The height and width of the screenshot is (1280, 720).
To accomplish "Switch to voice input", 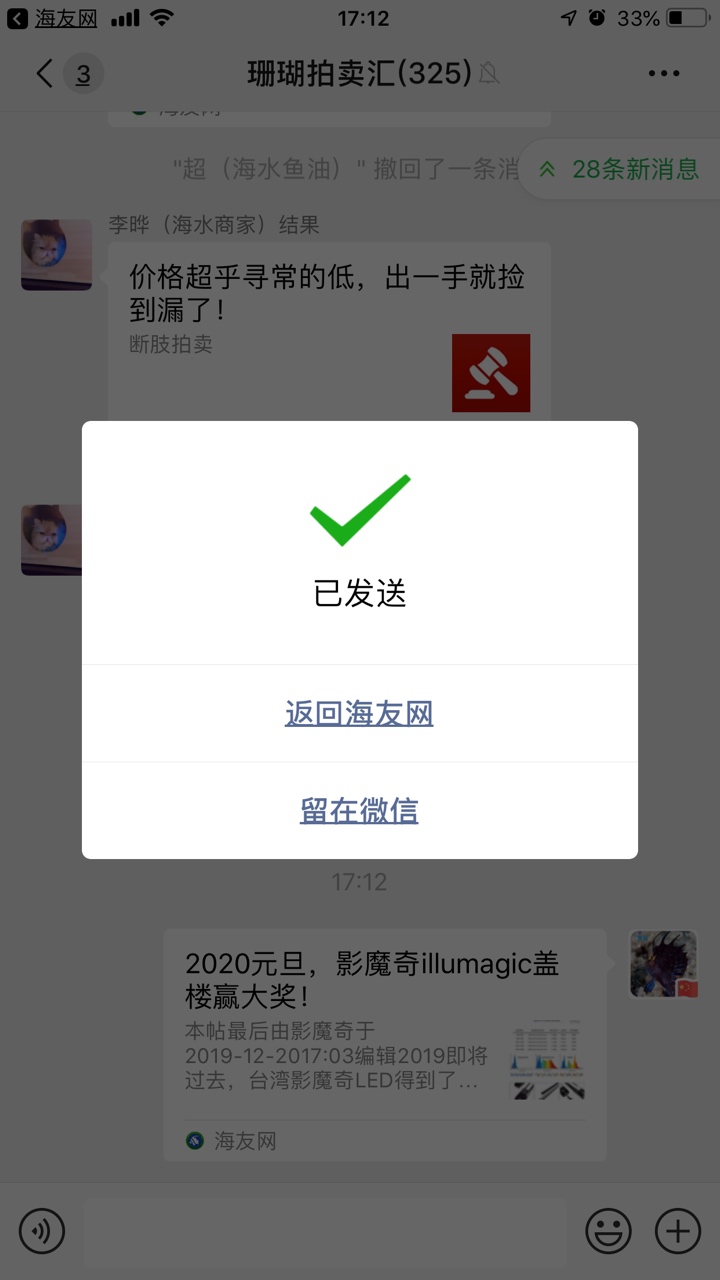I will (42, 1230).
